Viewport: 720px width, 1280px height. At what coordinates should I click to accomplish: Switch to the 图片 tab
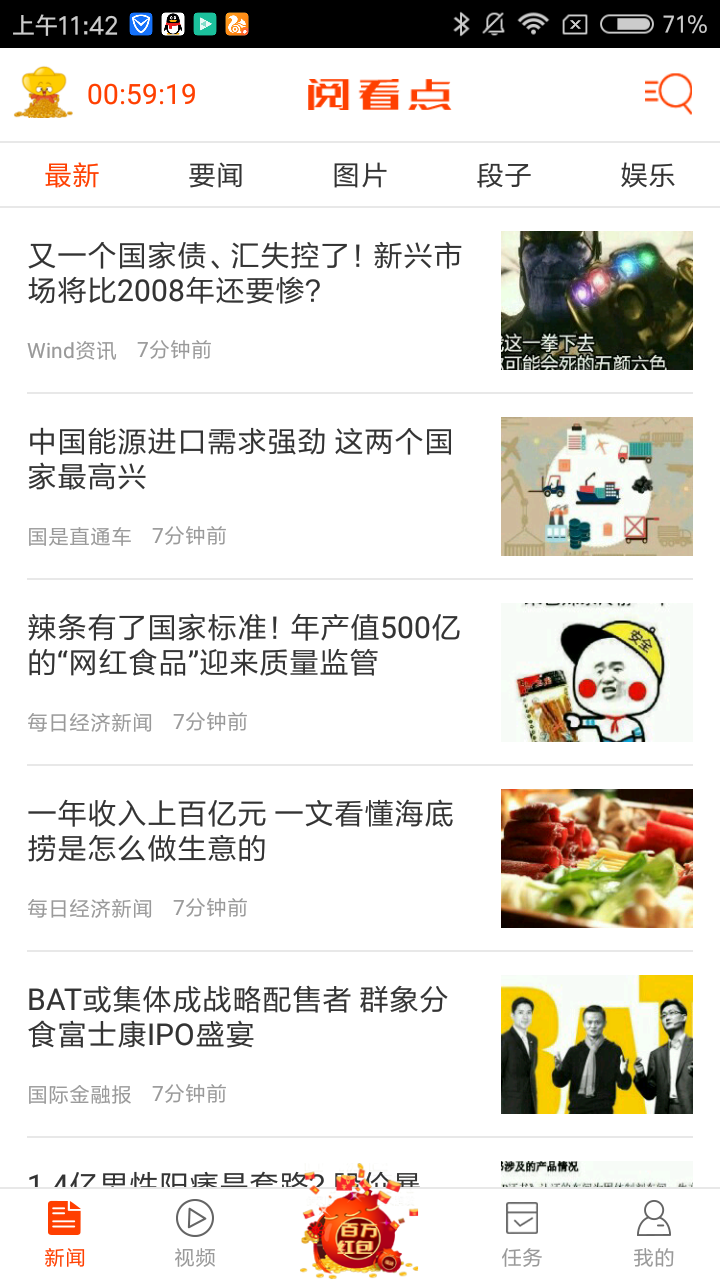pyautogui.click(x=360, y=175)
